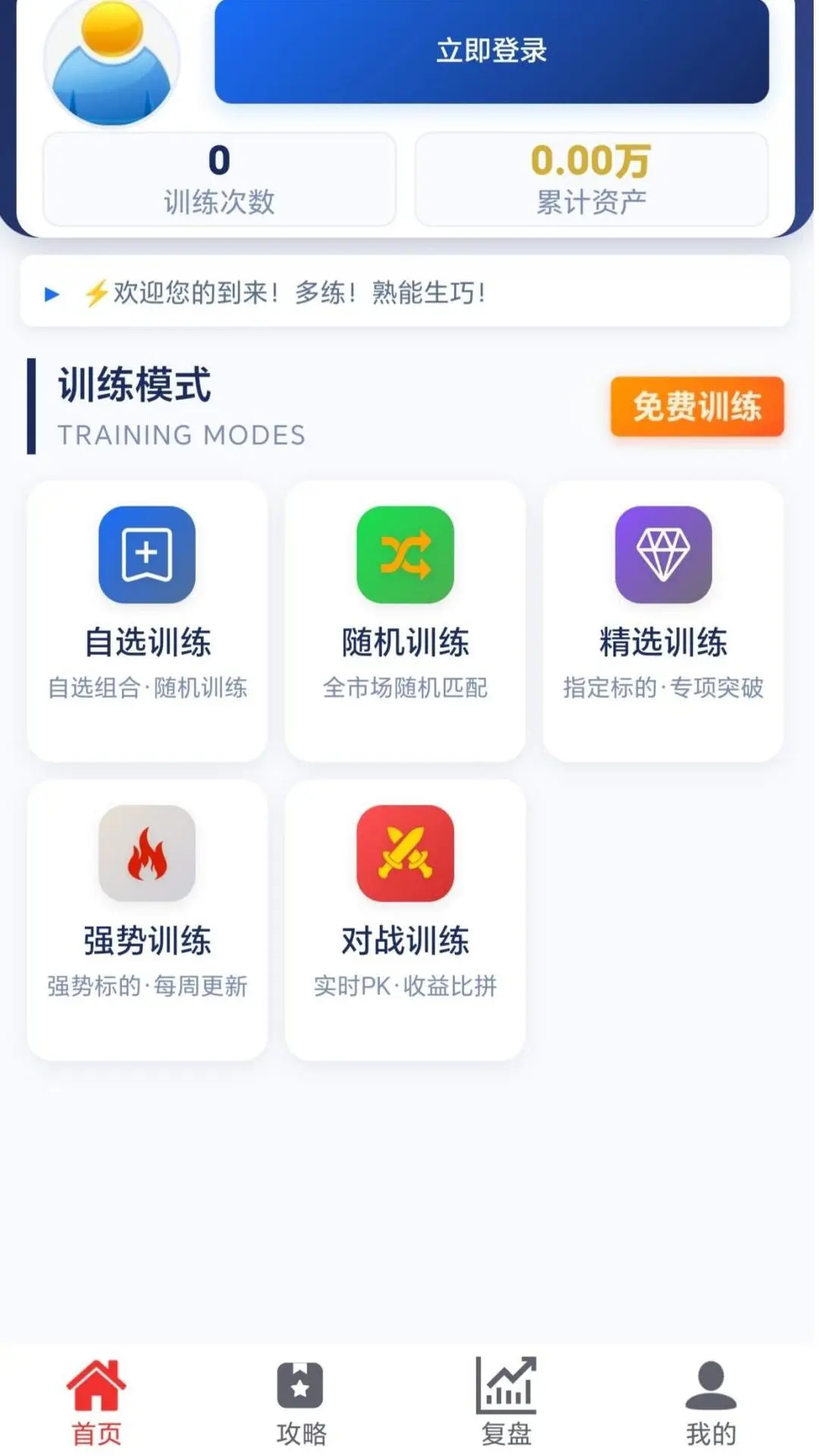The height and width of the screenshot is (1456, 819).
Task: Select the 自选训练 plus icon
Action: tap(146, 556)
